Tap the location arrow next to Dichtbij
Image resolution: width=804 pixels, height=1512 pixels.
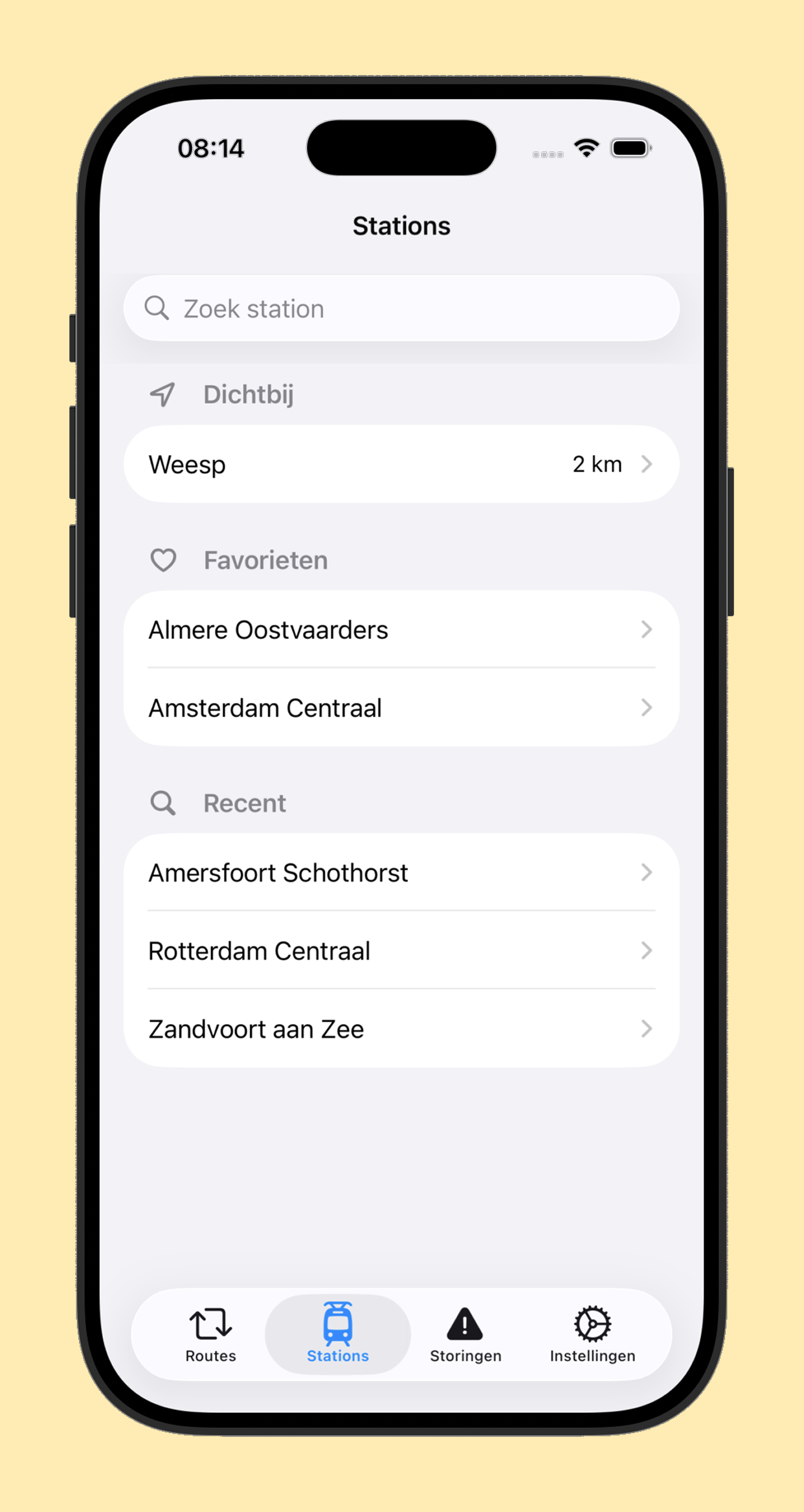coord(162,395)
